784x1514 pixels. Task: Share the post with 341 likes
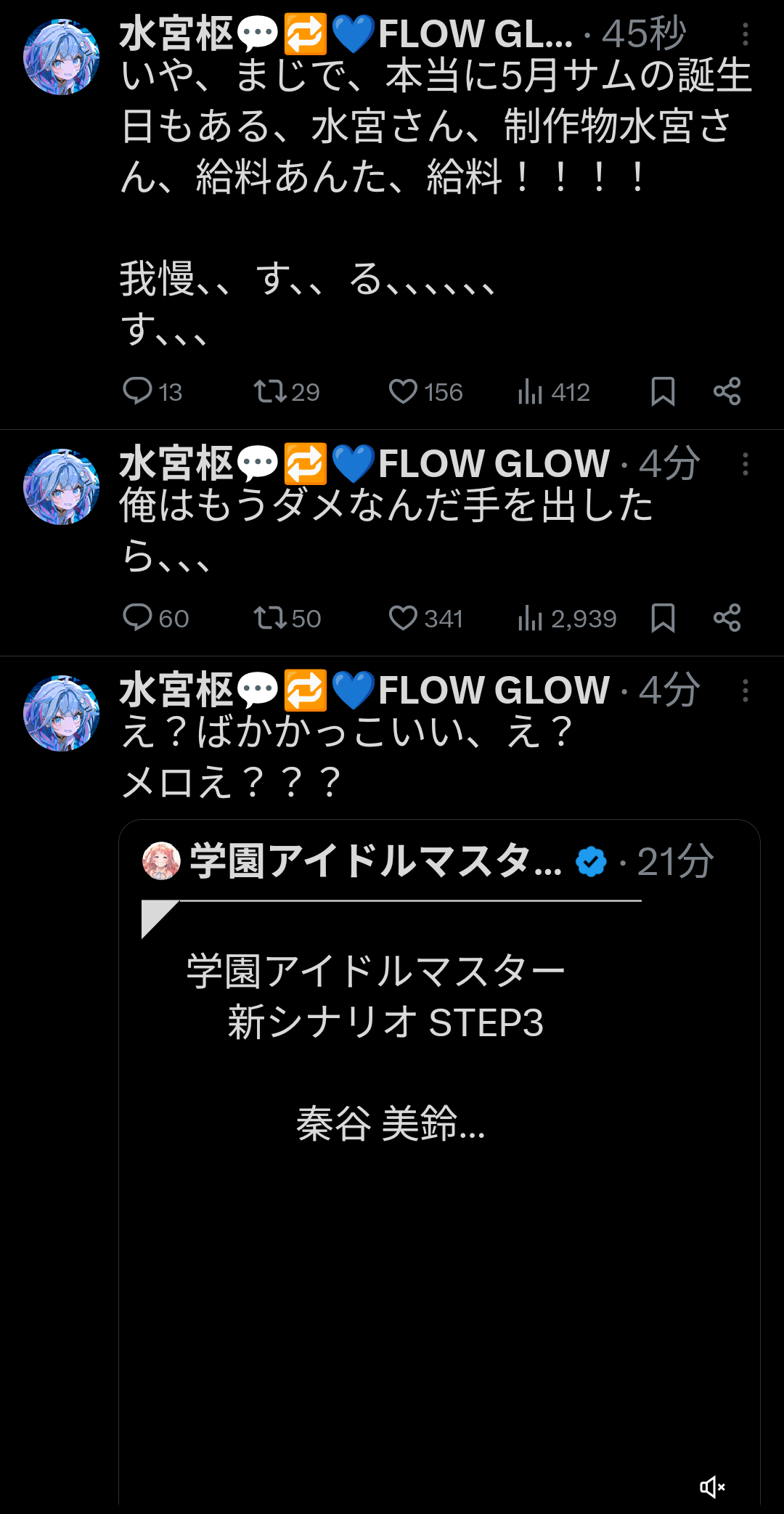tap(727, 618)
